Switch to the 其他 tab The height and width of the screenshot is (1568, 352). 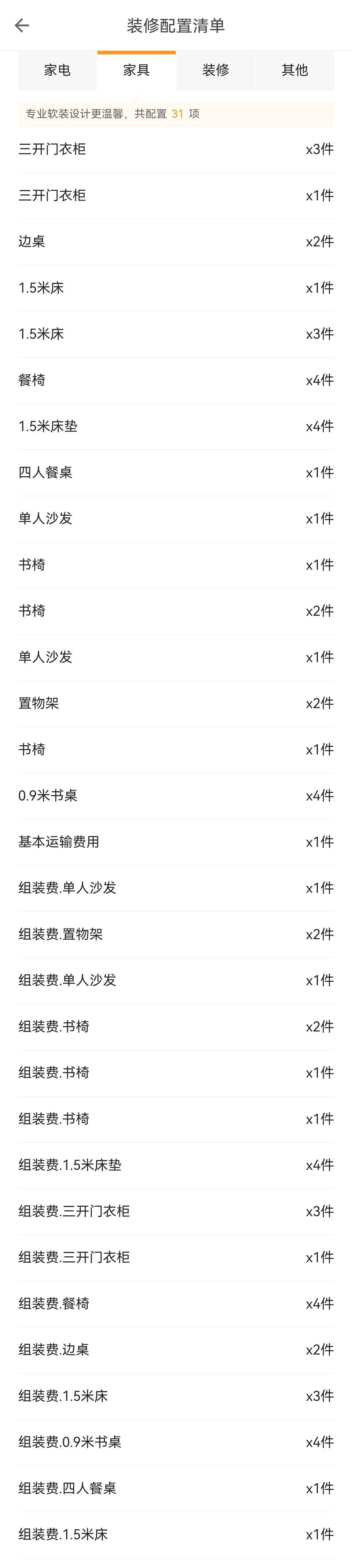295,71
